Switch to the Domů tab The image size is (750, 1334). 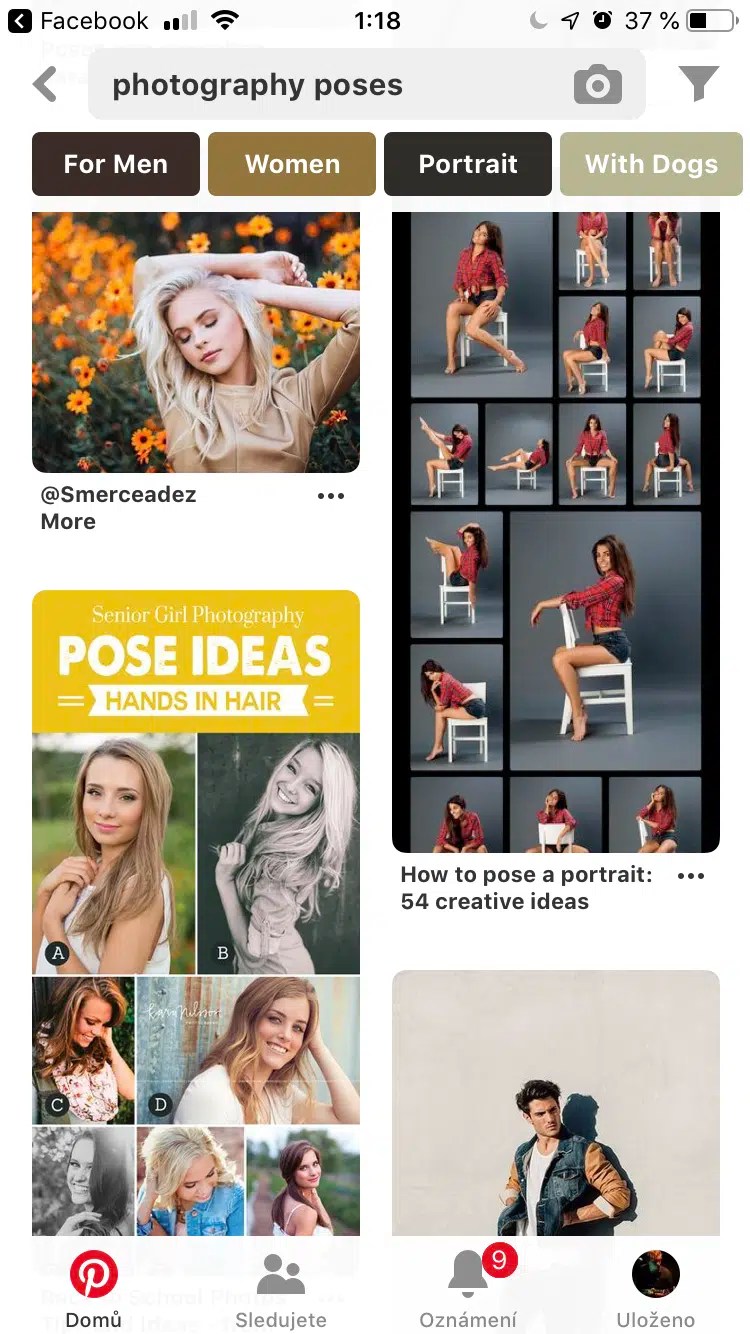point(94,1290)
